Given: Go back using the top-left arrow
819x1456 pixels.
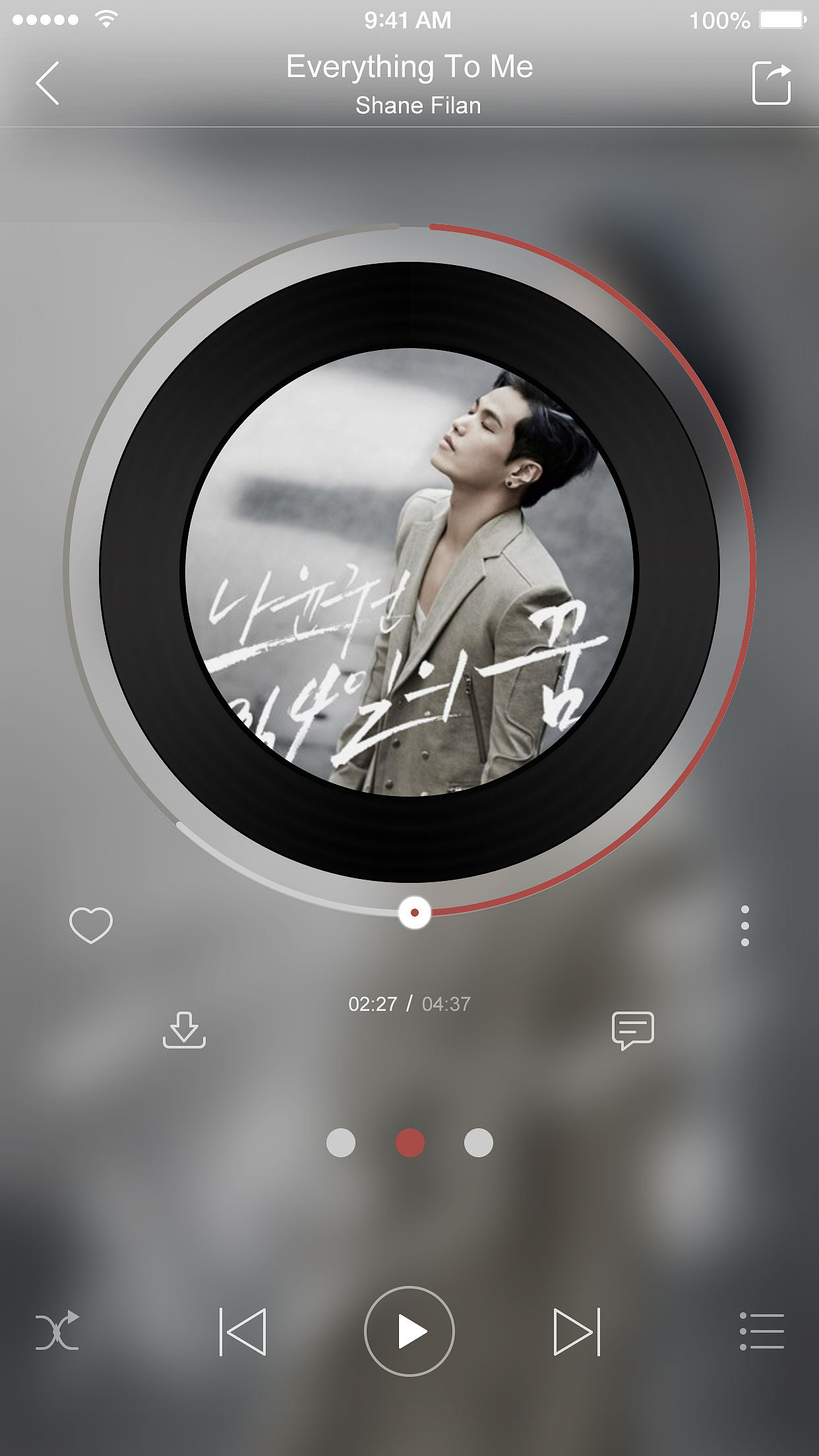Looking at the screenshot, I should (47, 84).
